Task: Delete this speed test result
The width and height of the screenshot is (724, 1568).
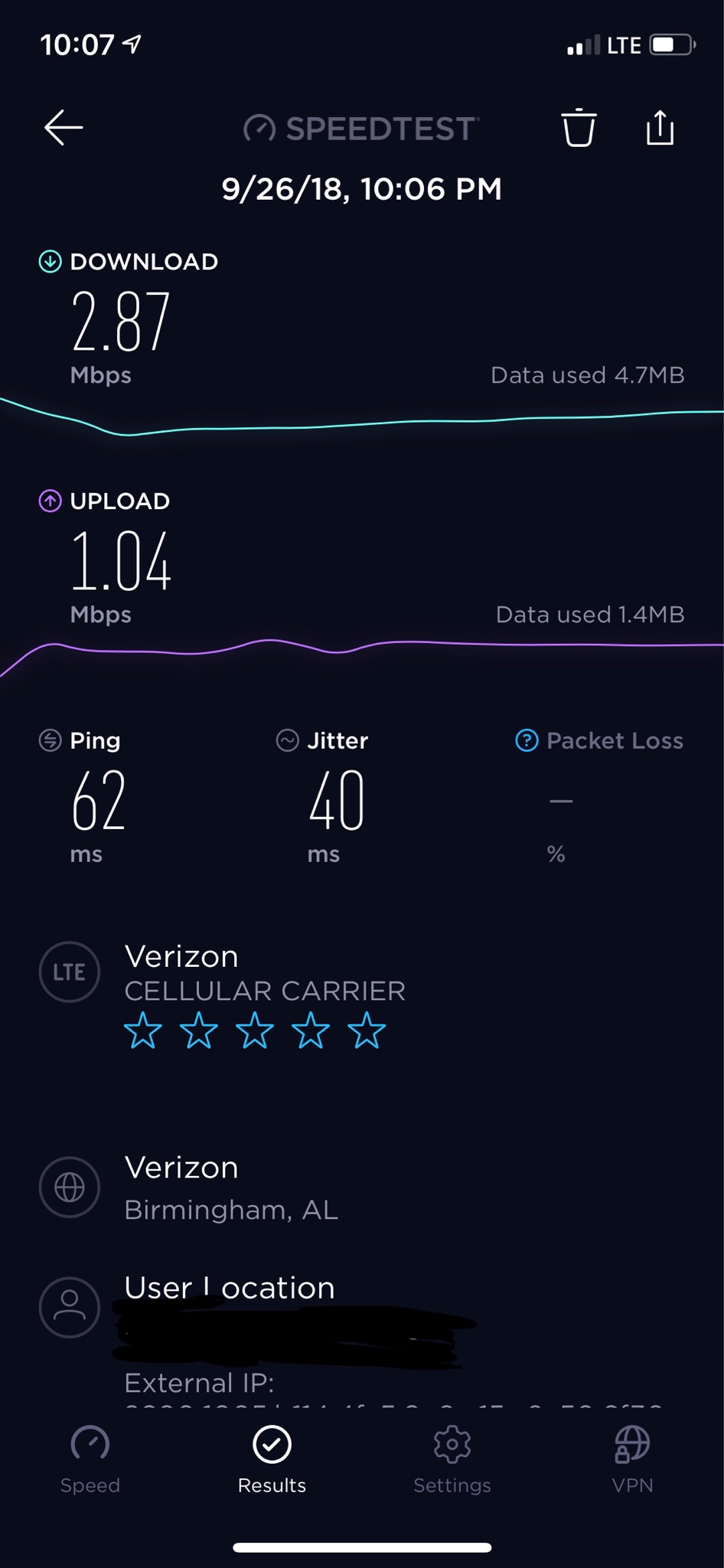Action: pos(579,127)
